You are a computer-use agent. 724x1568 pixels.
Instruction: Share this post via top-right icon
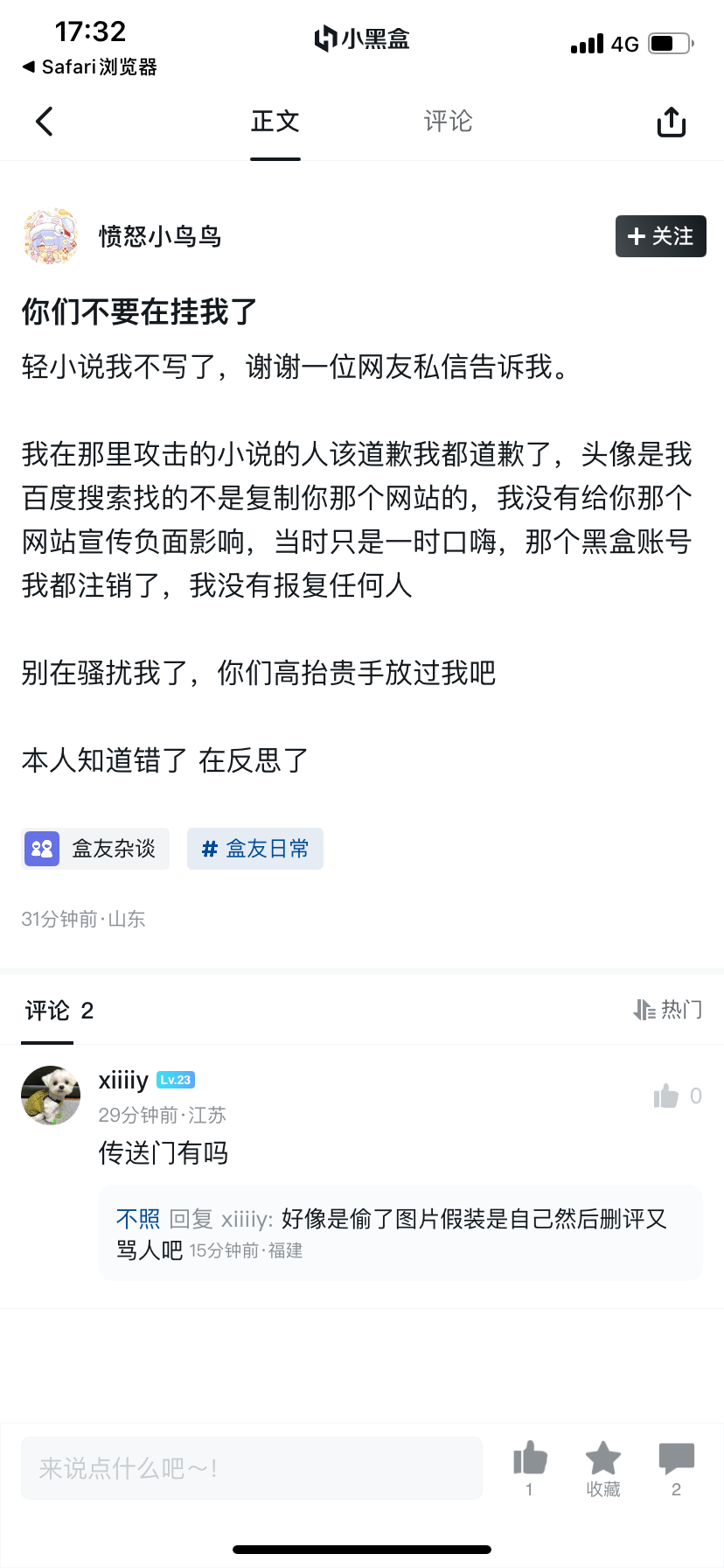[x=671, y=122]
